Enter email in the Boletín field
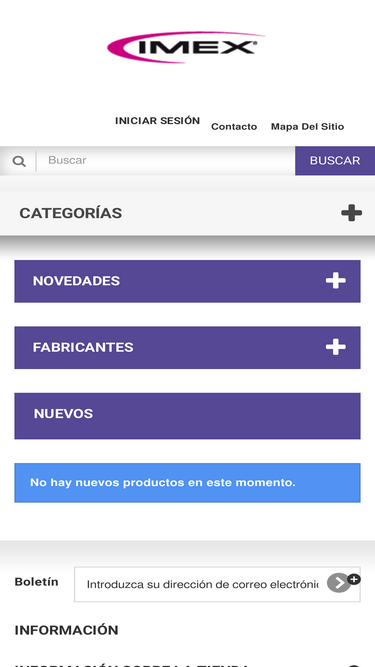This screenshot has width=375, height=667. point(202,584)
